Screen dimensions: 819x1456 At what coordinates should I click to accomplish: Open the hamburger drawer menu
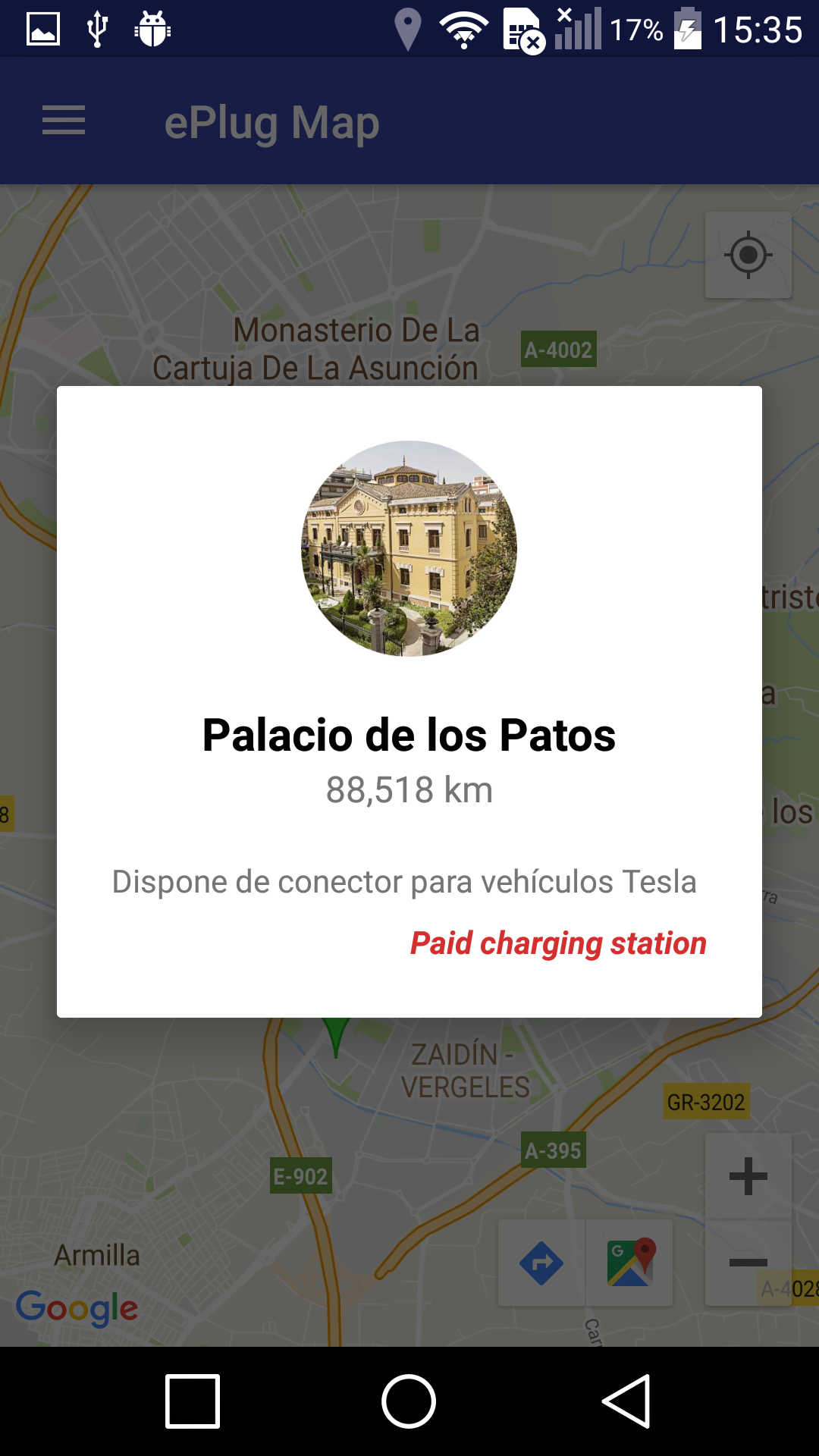click(x=64, y=121)
